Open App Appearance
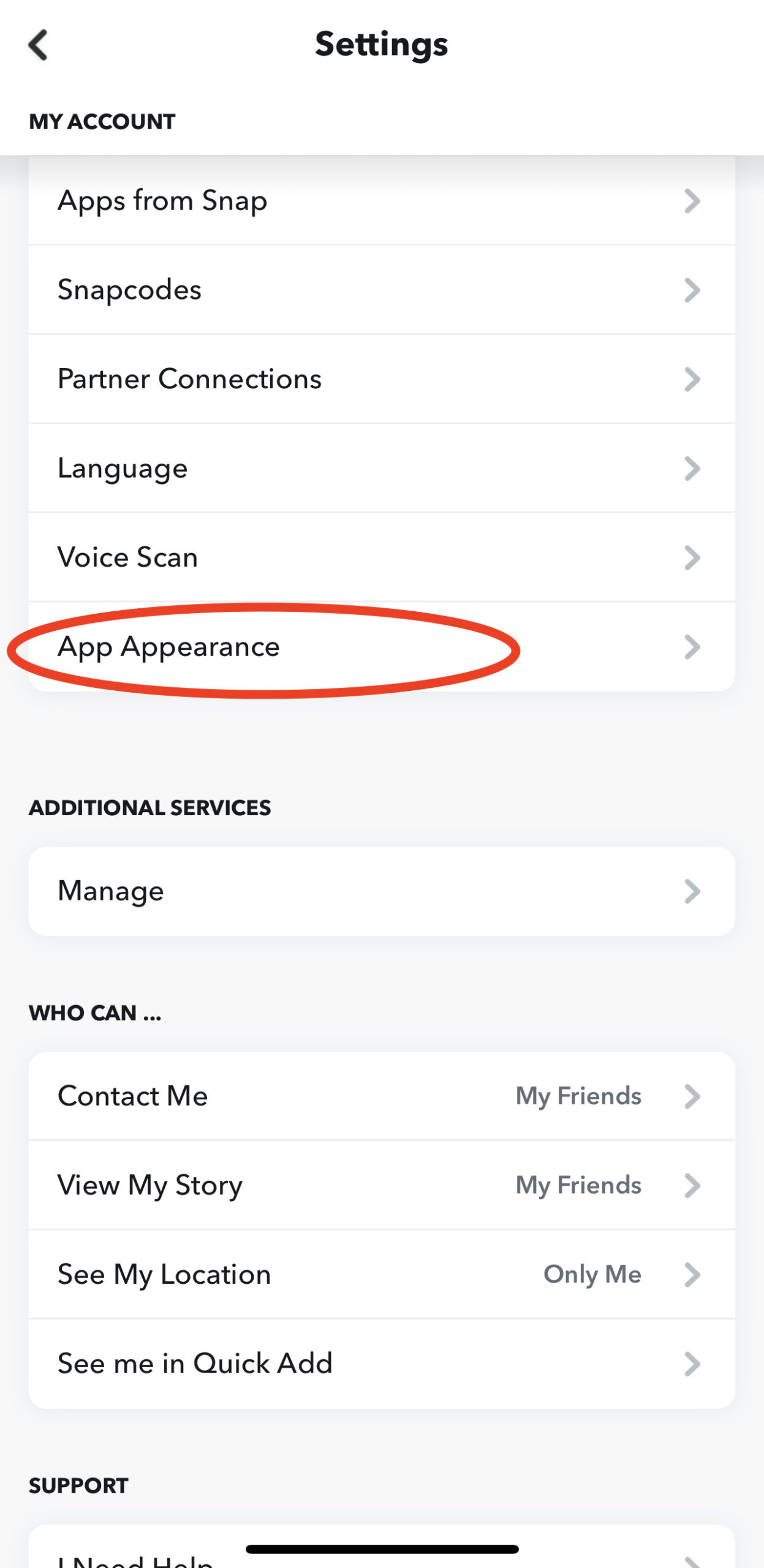 point(382,647)
